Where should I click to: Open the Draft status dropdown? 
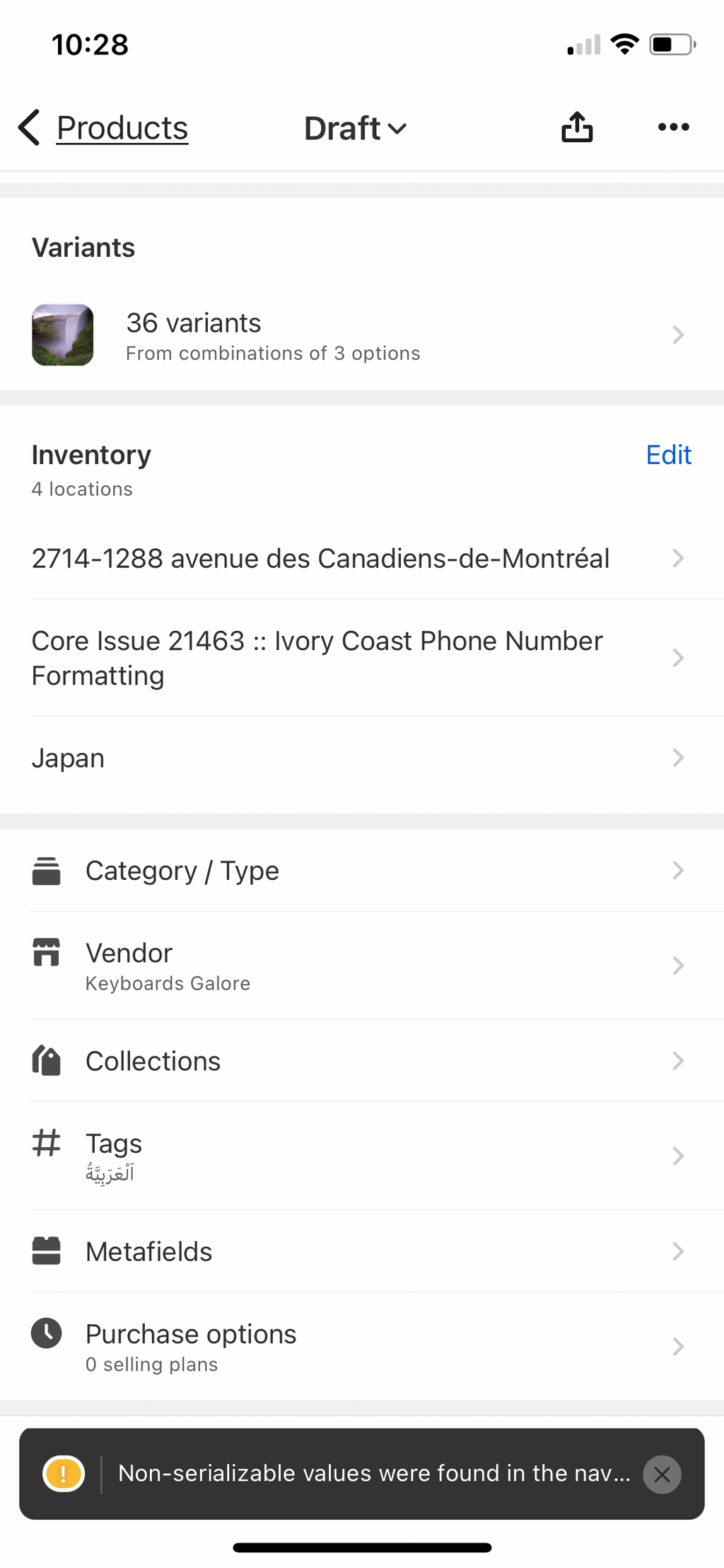(355, 128)
